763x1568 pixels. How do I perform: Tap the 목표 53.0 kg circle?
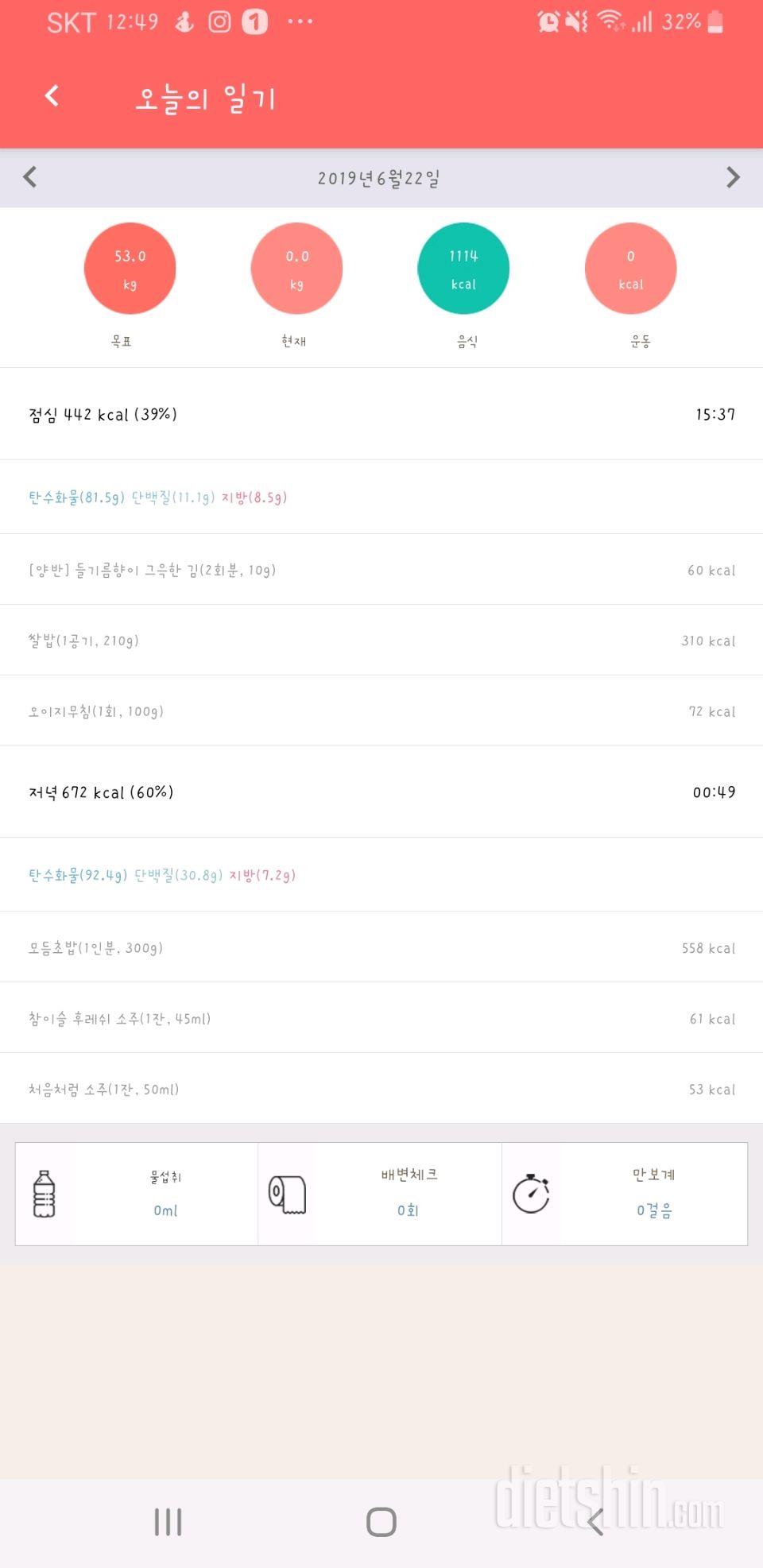pos(130,269)
